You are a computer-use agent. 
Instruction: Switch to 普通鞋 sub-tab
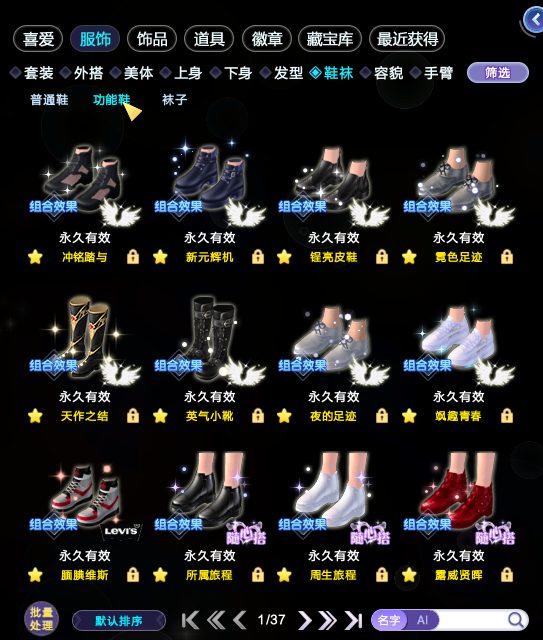pyautogui.click(x=49, y=100)
